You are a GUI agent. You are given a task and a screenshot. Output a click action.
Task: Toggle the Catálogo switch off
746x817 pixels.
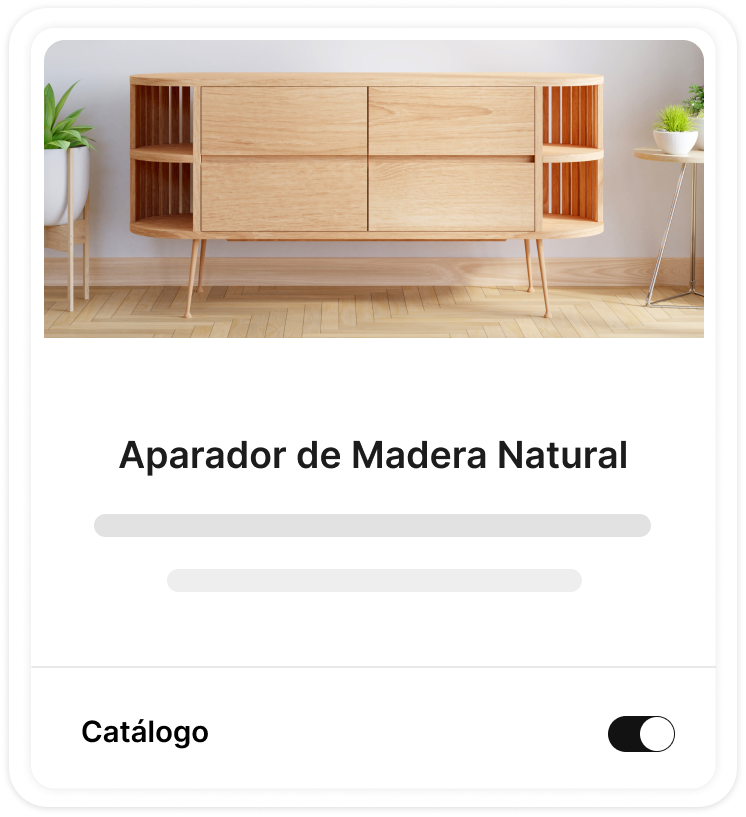[x=641, y=734]
